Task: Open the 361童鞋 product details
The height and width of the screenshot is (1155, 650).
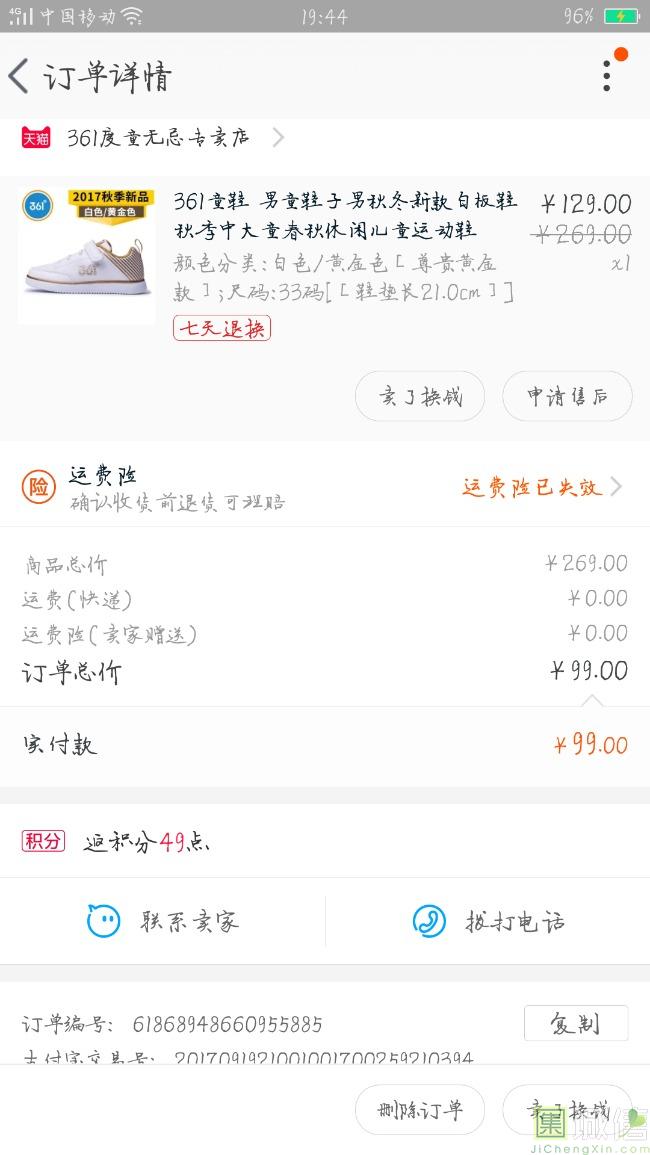Action: click(x=345, y=216)
